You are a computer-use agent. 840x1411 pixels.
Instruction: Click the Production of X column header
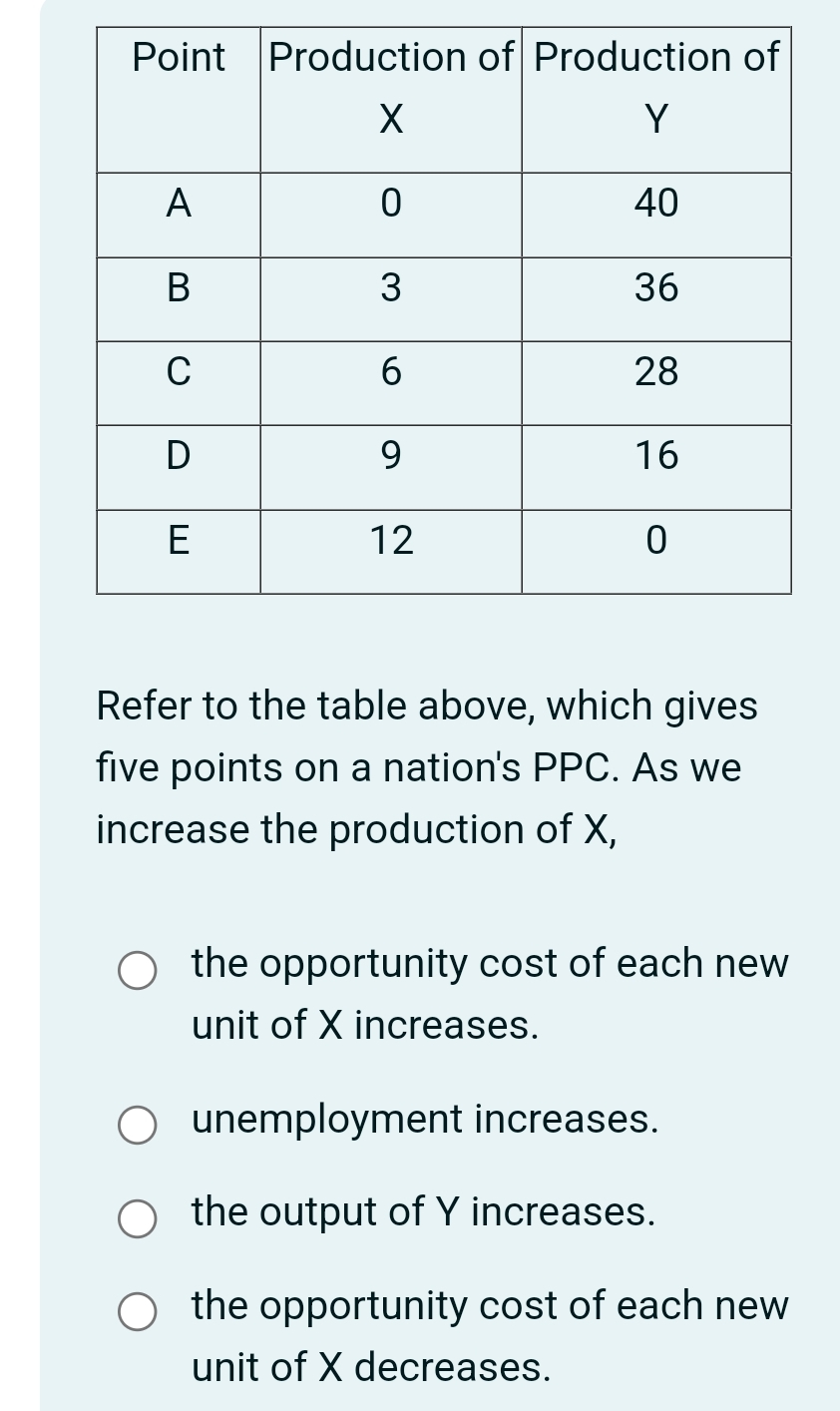click(x=390, y=88)
